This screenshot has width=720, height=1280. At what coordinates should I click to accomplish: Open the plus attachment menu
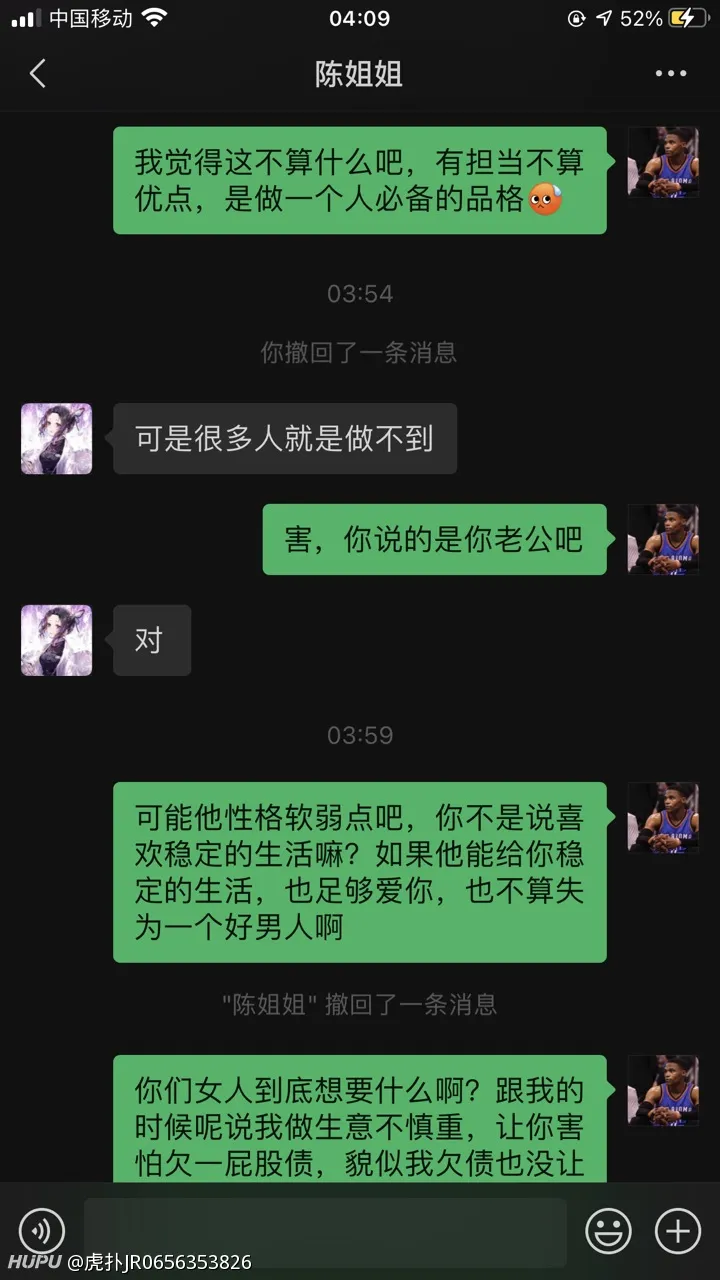677,1230
